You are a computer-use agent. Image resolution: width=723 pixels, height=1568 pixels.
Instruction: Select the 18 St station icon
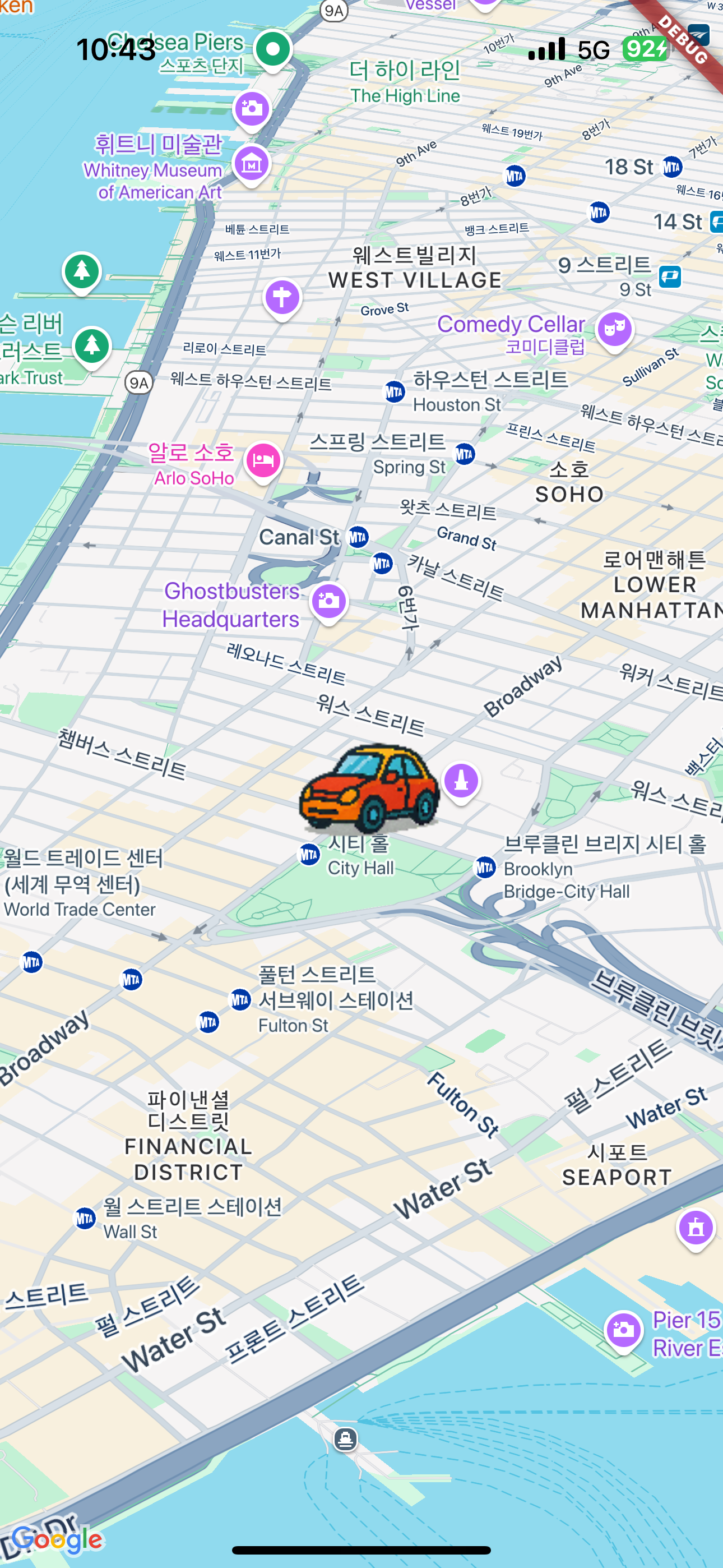coord(672,166)
